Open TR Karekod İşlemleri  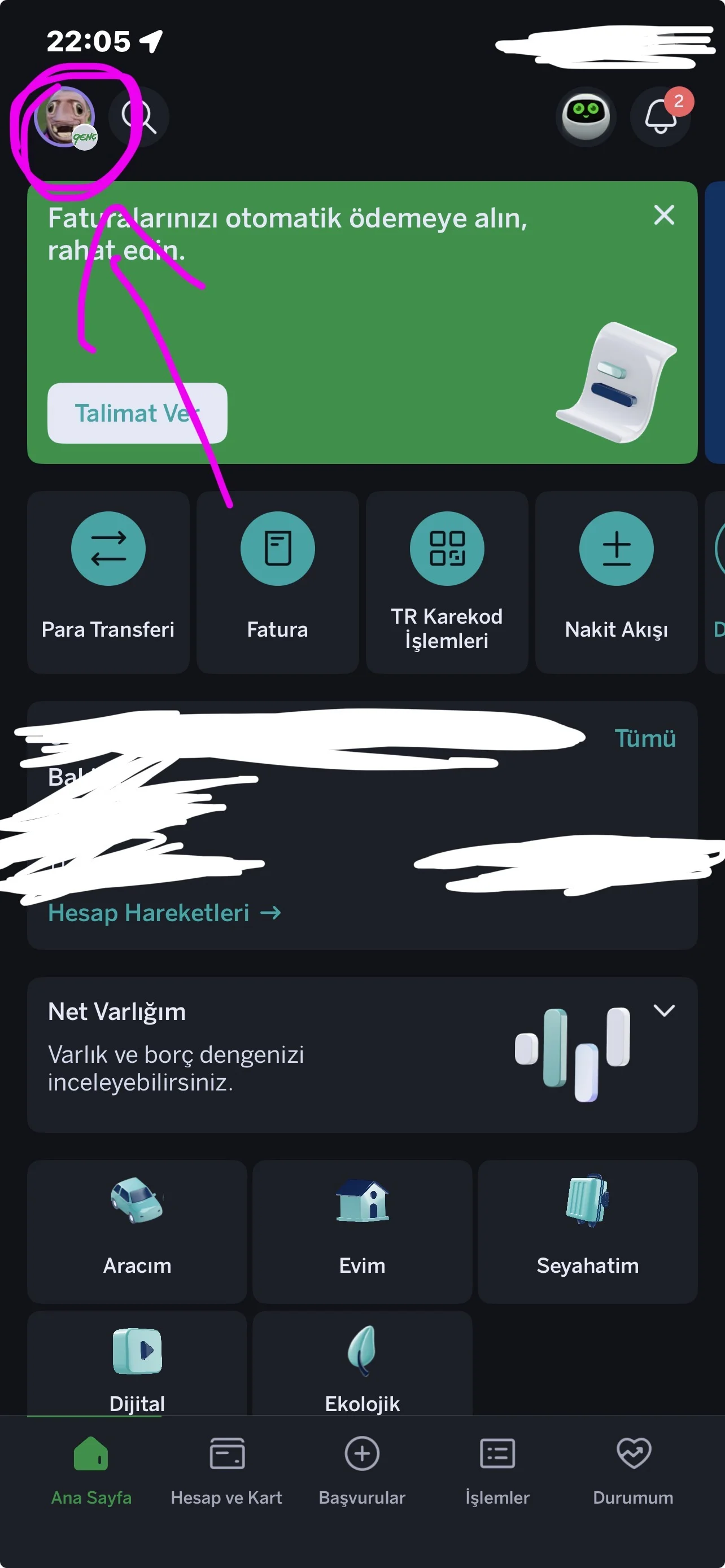click(446, 581)
